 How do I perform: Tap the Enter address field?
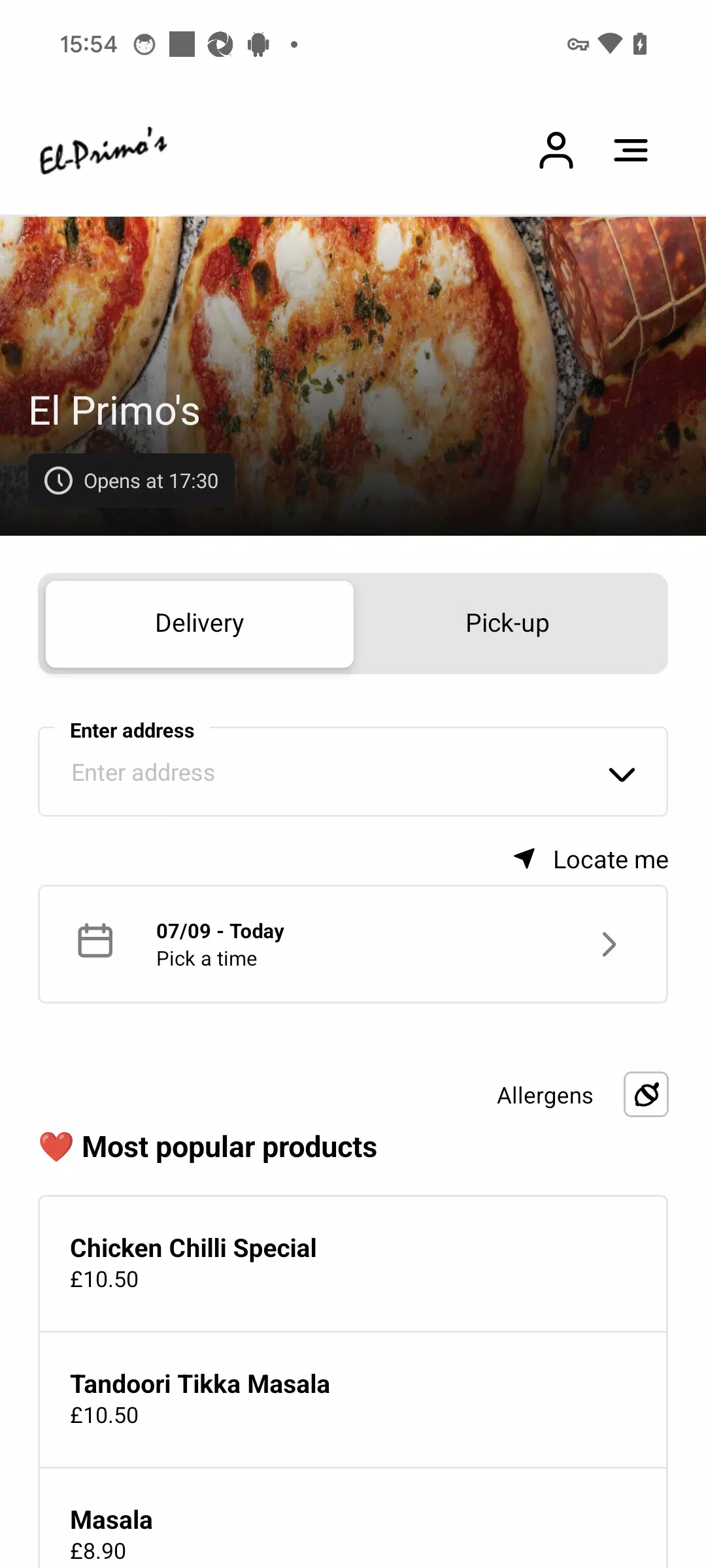click(314, 773)
